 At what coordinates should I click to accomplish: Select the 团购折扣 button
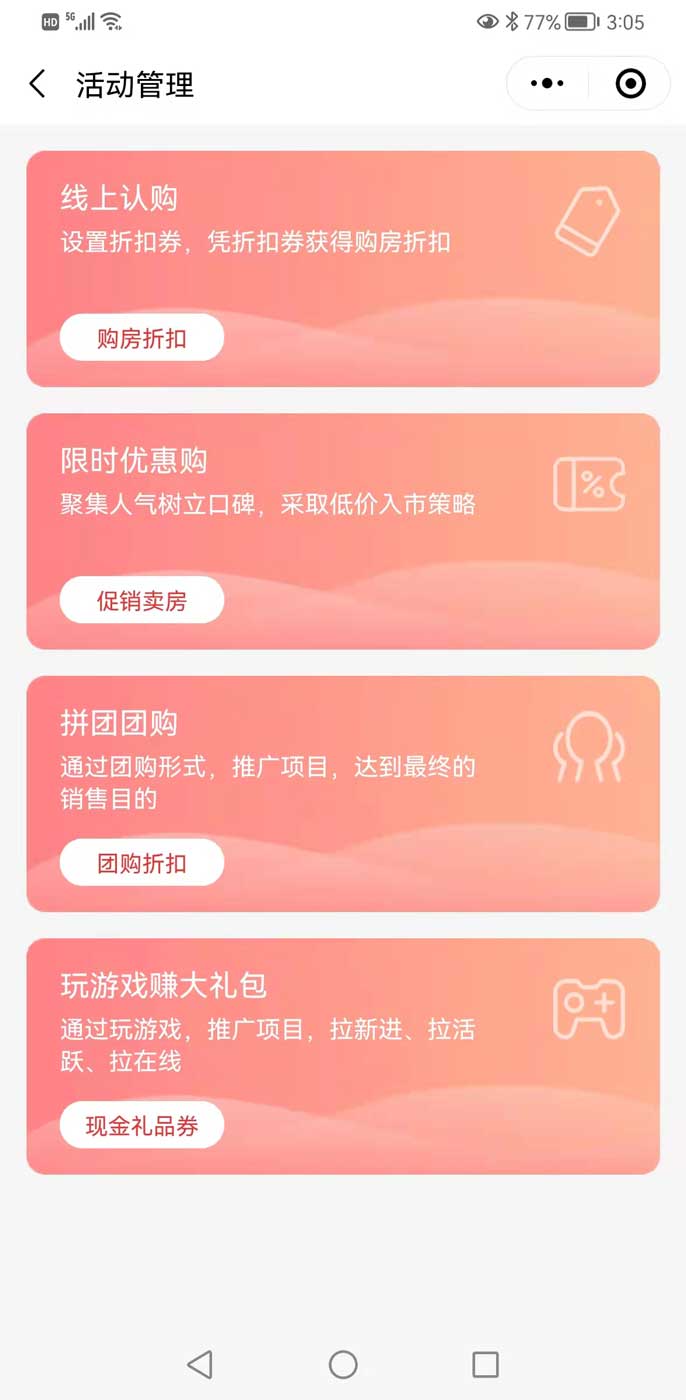tap(142, 862)
